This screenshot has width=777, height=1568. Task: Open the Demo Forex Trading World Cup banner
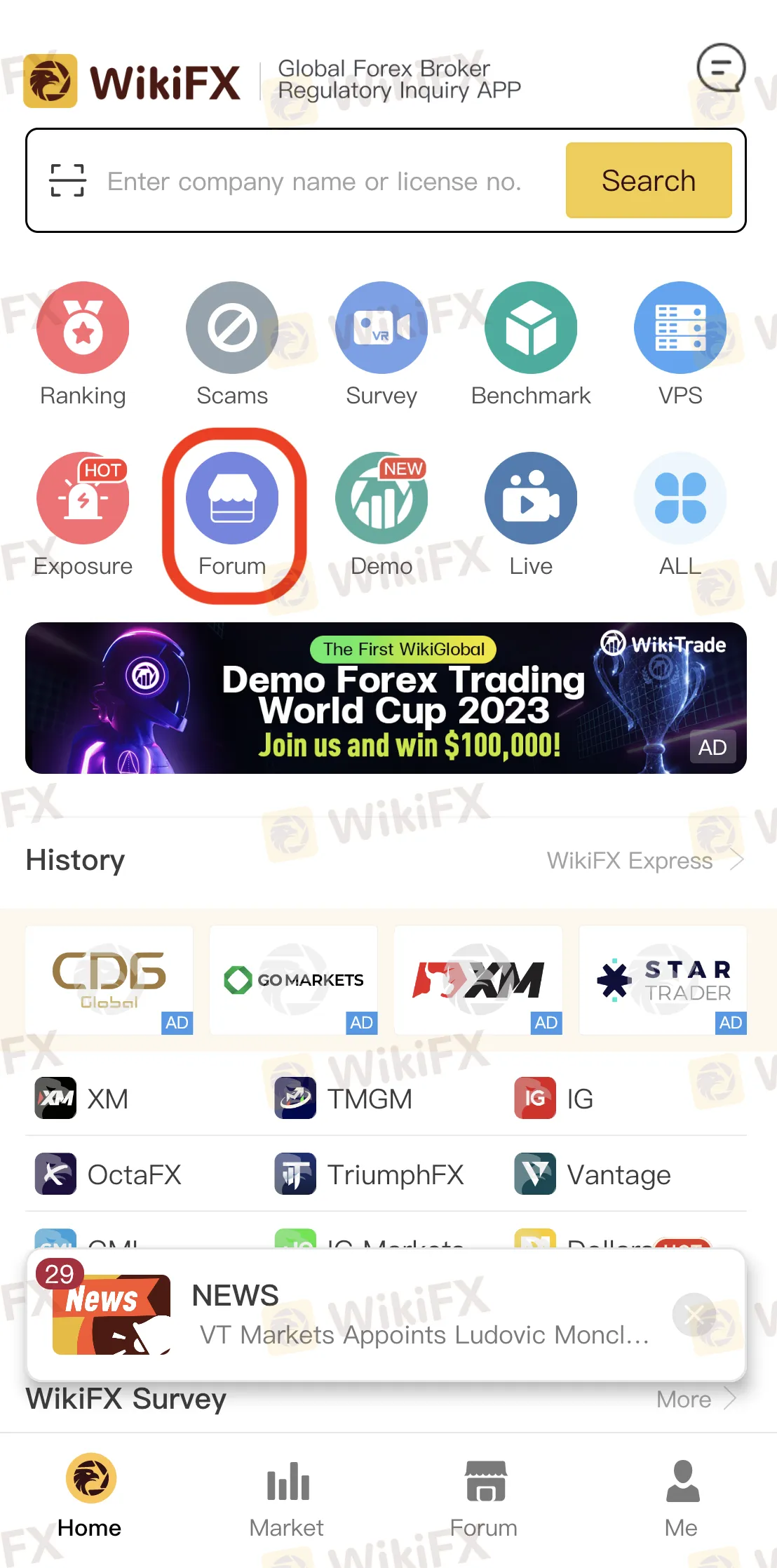[x=386, y=698]
